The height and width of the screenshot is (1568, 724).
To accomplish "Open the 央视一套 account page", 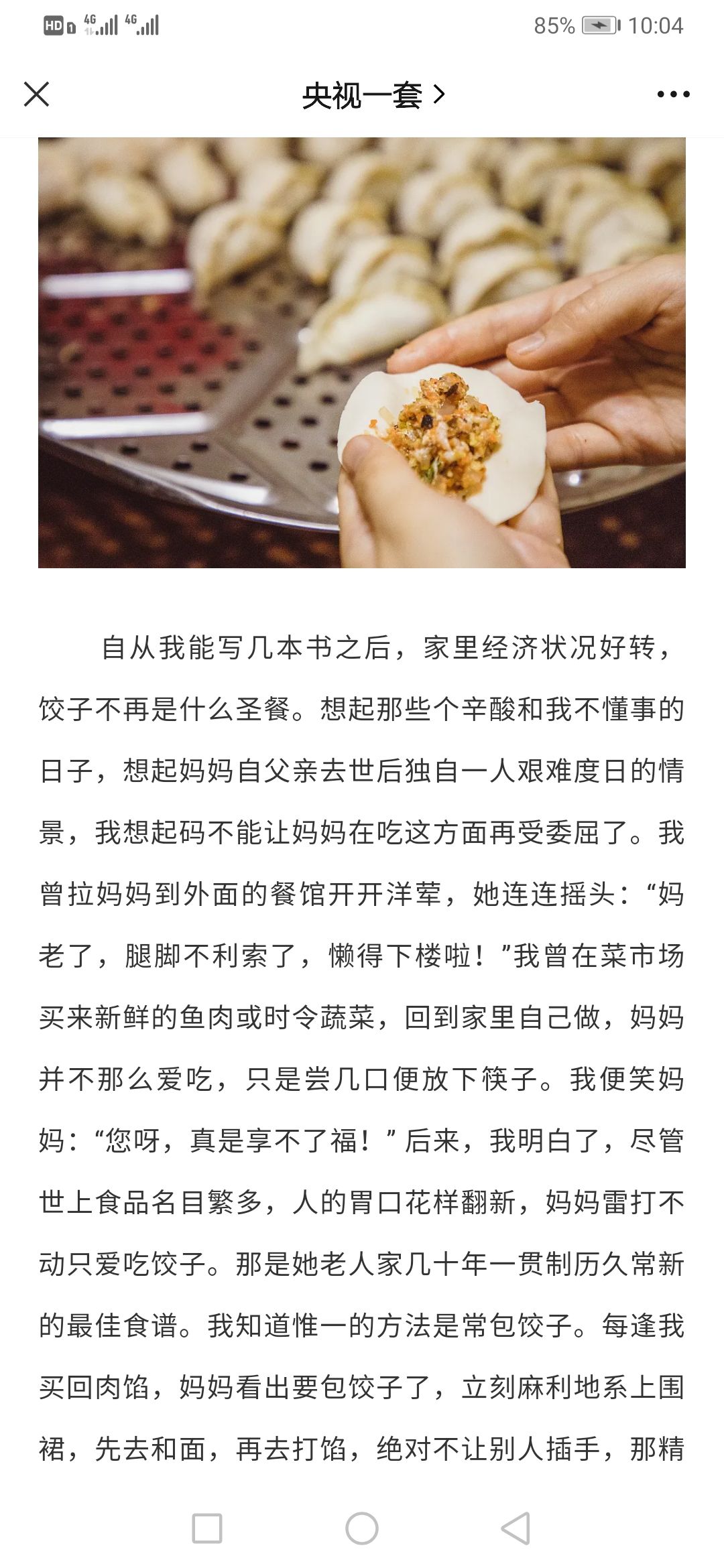I will point(373,95).
